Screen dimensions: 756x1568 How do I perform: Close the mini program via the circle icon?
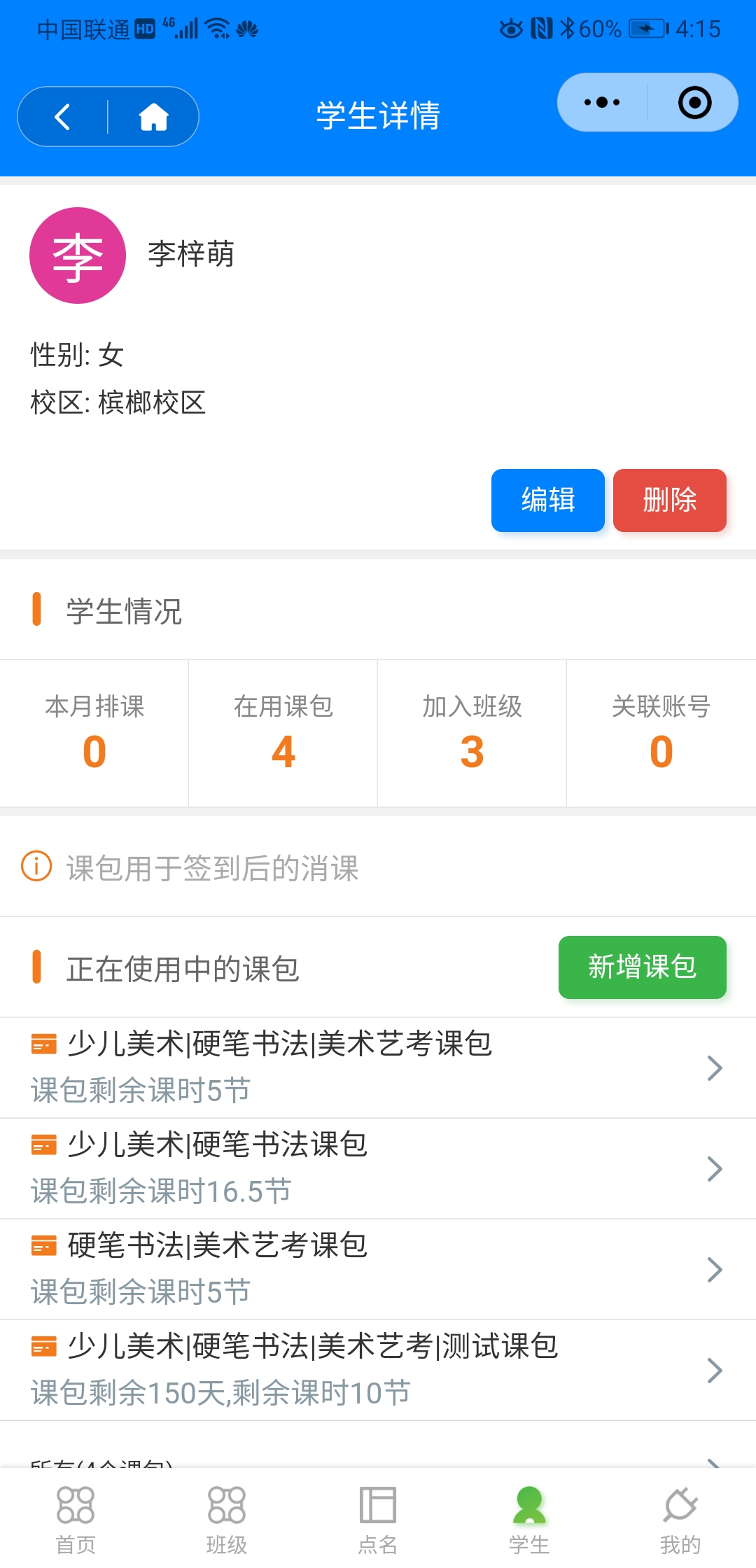(x=694, y=102)
